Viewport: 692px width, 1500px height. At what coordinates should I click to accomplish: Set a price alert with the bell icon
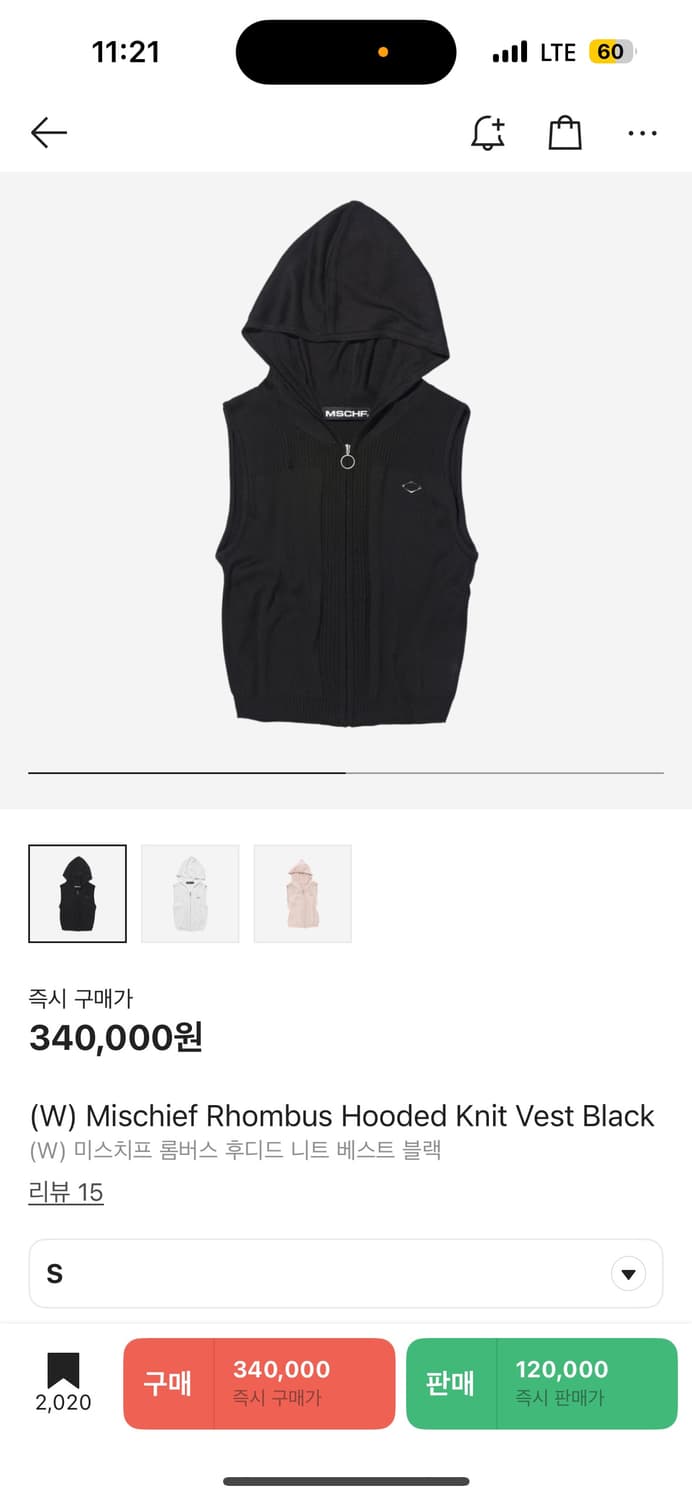[488, 133]
